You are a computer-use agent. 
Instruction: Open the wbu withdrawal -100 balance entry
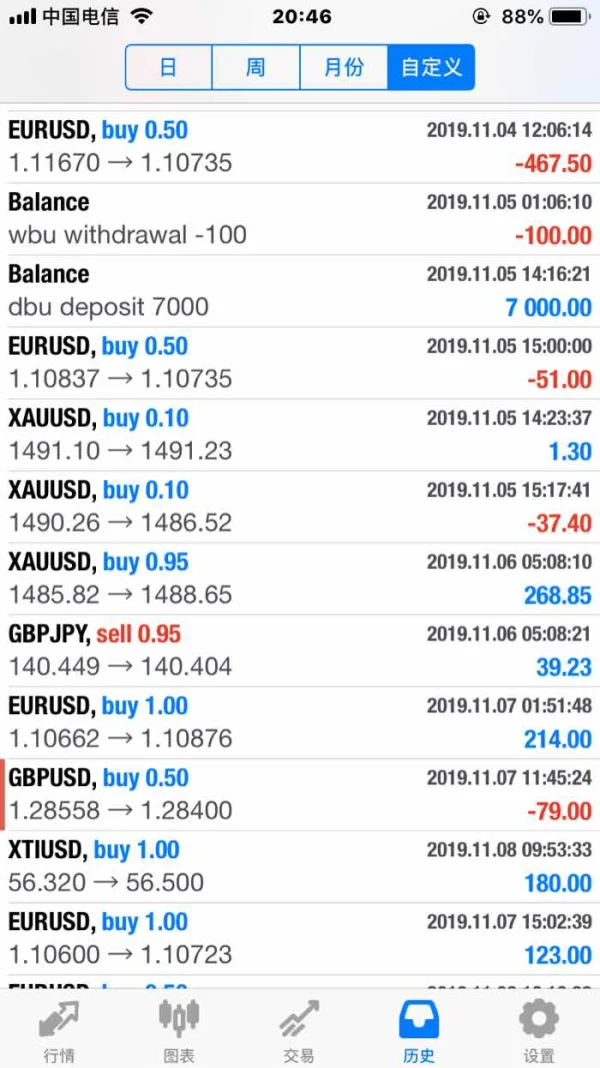tap(300, 218)
